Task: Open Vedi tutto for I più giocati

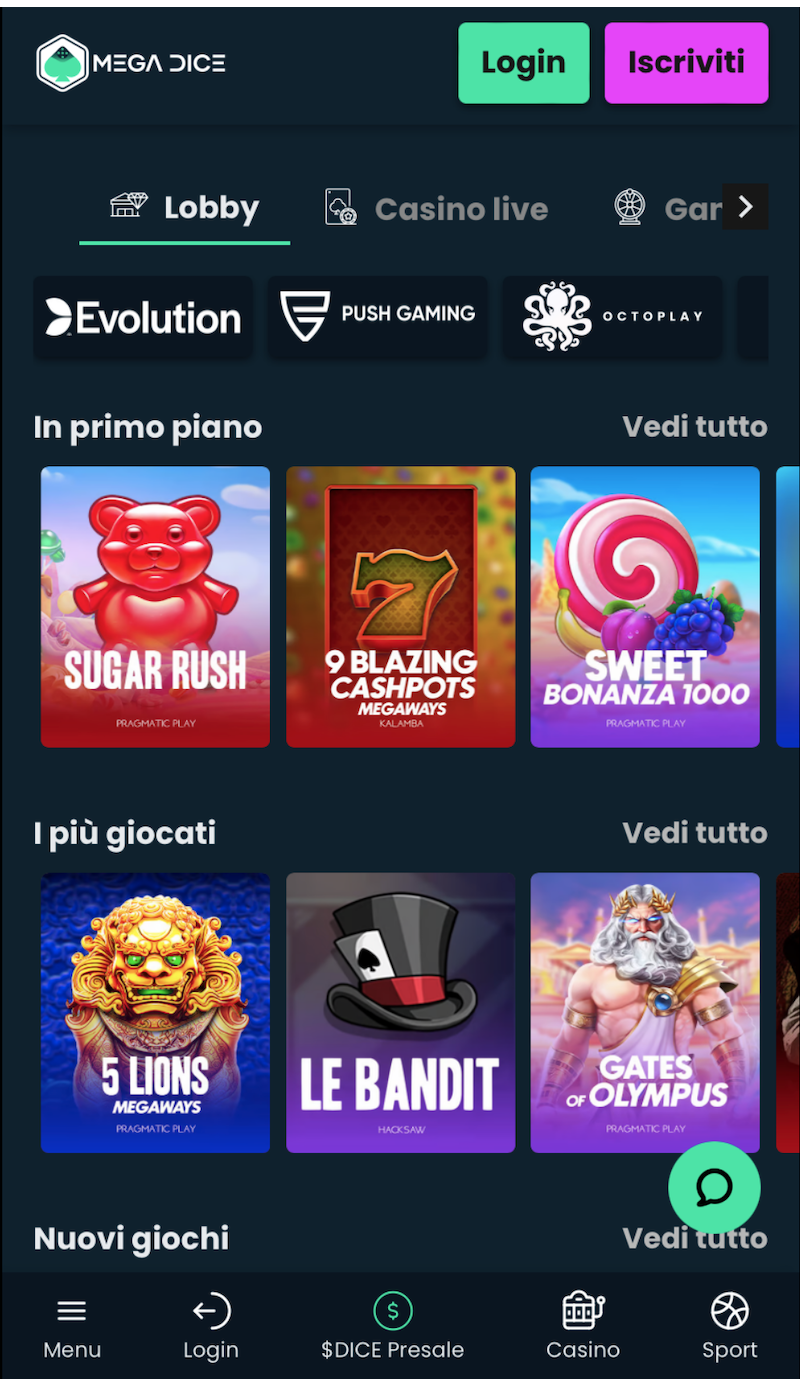Action: [694, 833]
